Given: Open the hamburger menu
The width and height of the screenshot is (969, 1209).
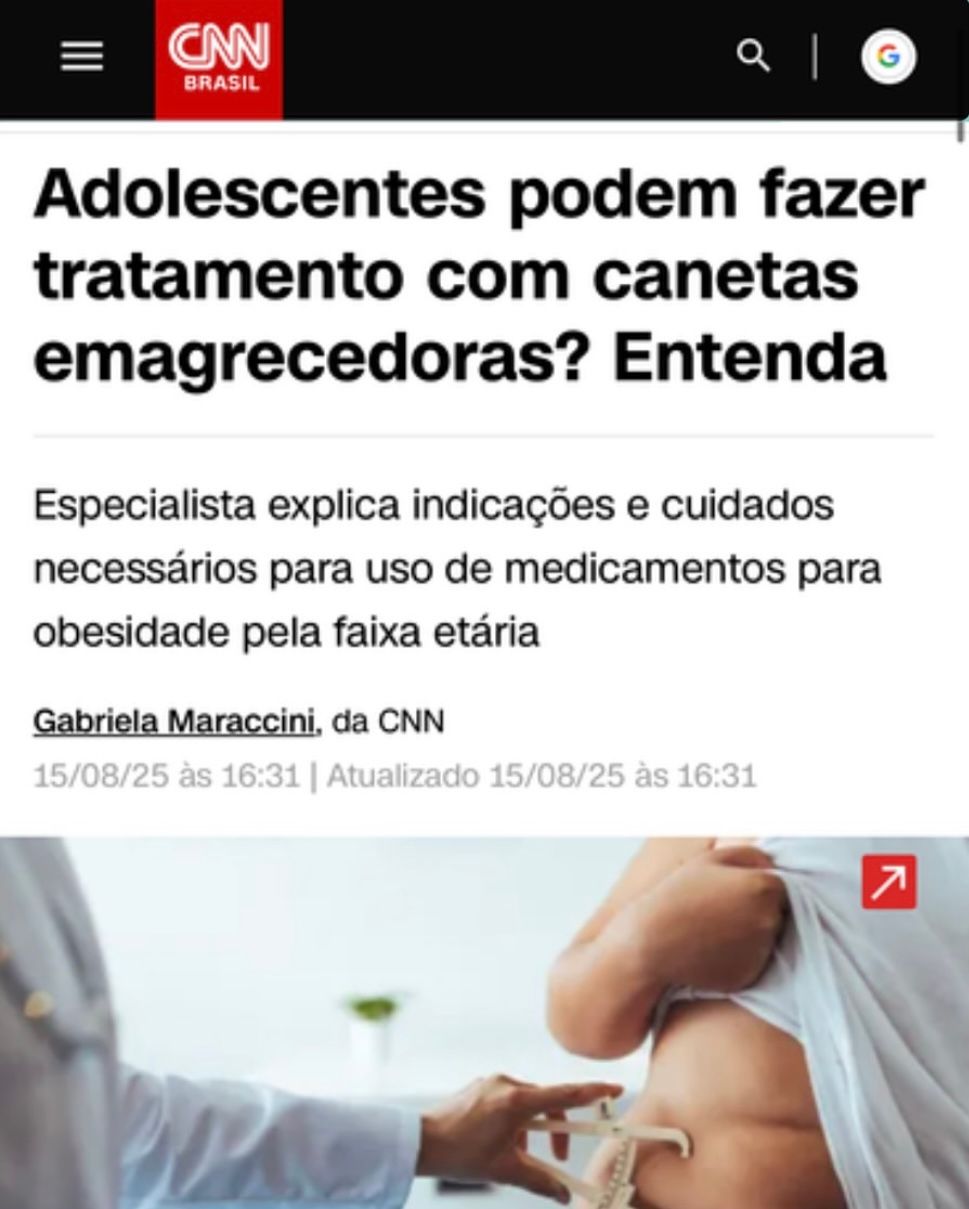Looking at the screenshot, I should click(82, 57).
